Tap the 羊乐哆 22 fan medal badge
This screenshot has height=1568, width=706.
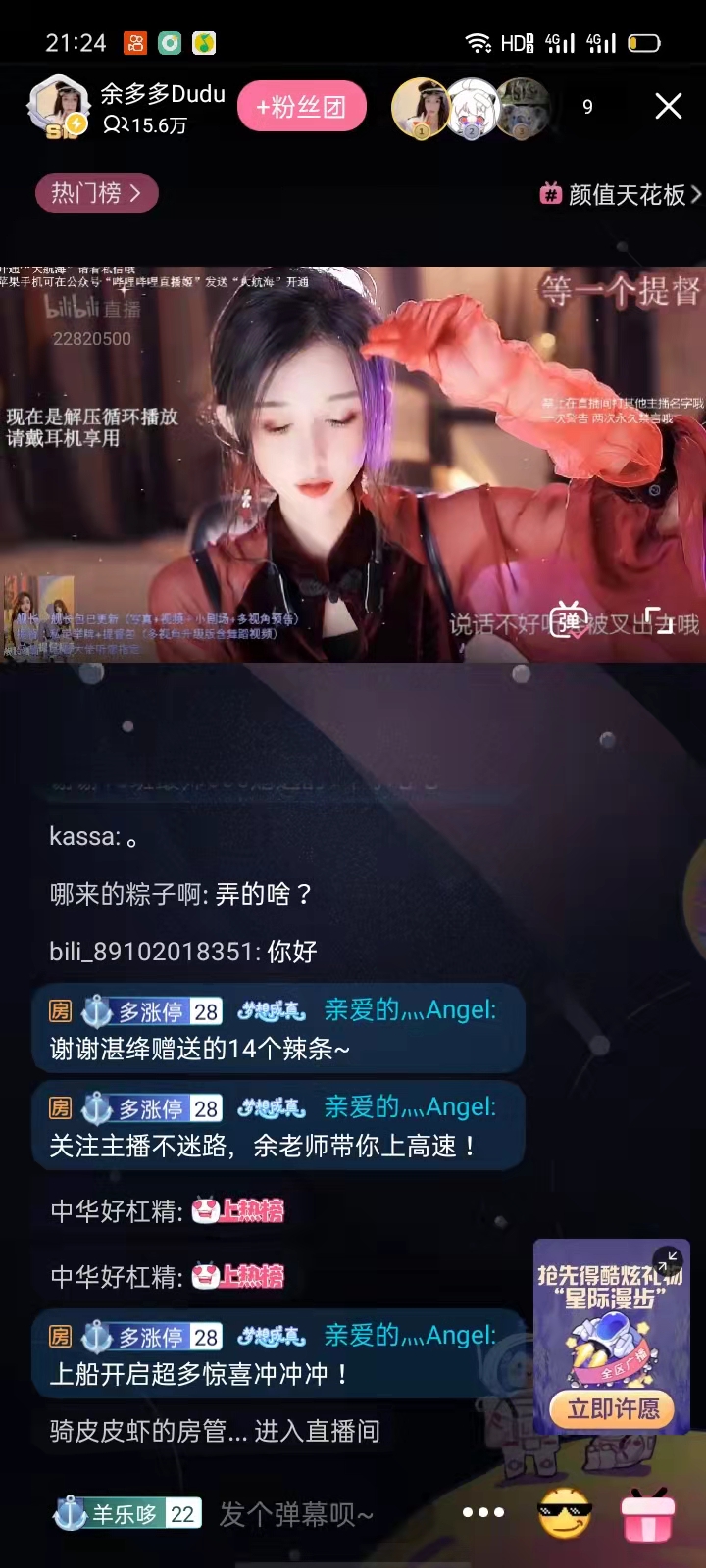[x=127, y=1514]
